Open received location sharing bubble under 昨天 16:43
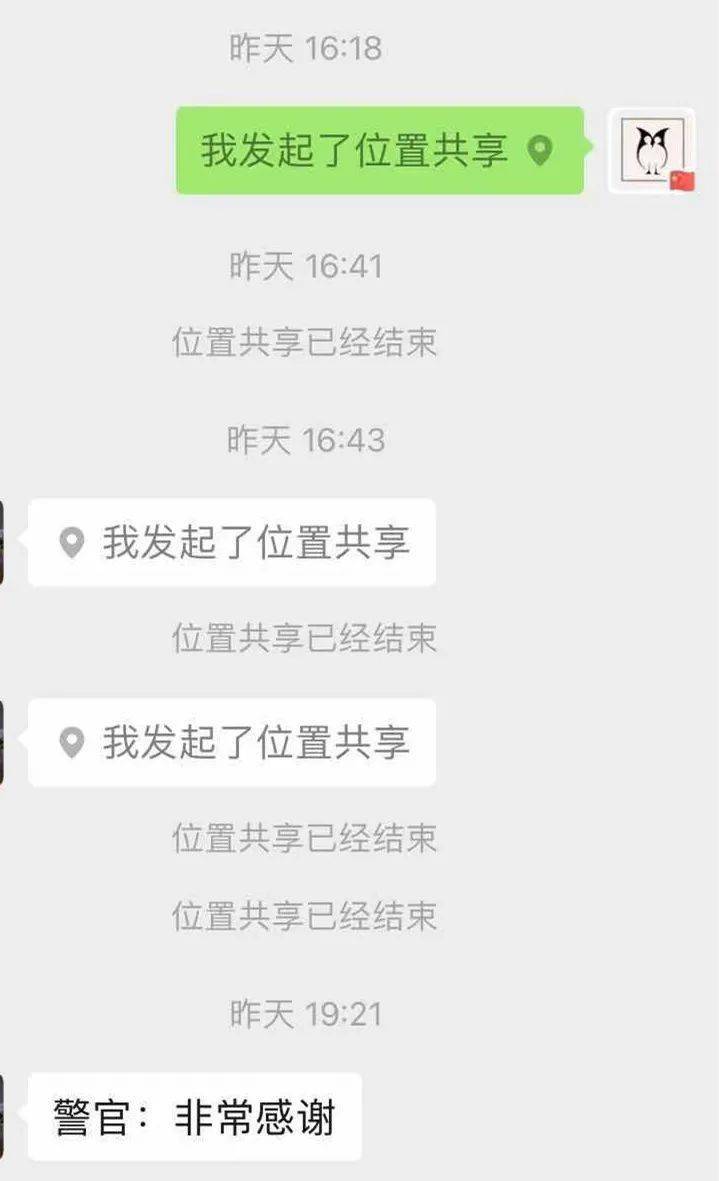 [x=232, y=543]
